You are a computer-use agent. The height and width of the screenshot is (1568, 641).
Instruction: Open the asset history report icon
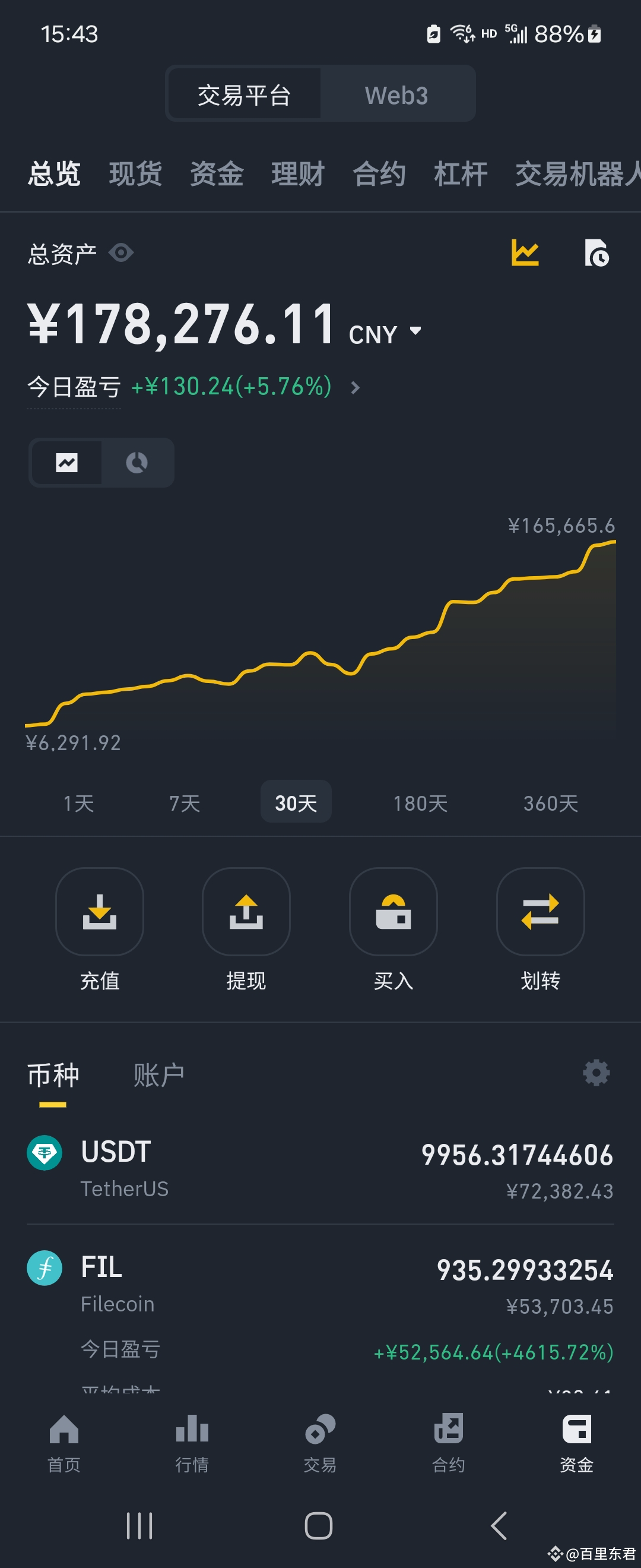point(596,251)
